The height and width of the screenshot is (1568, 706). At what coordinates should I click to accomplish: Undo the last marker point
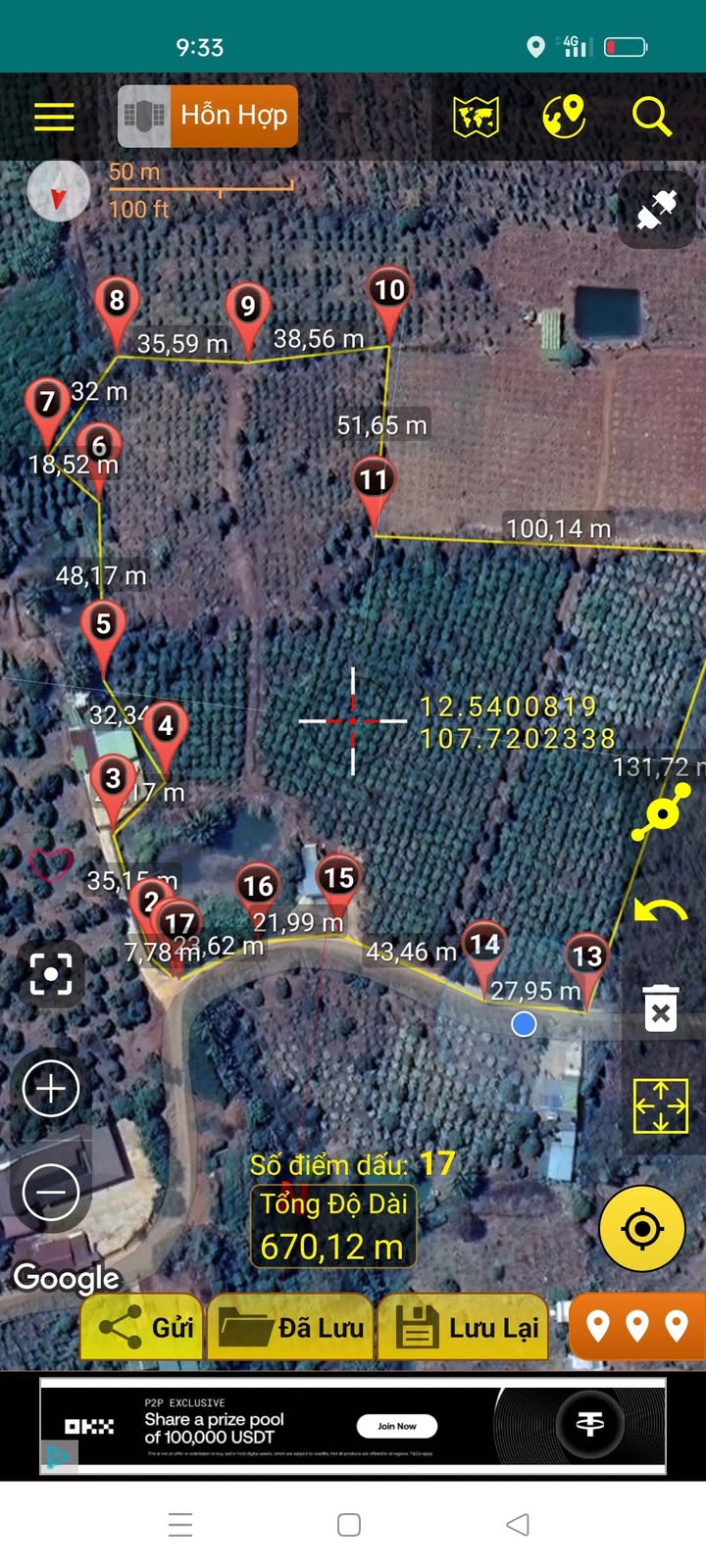pos(661,912)
